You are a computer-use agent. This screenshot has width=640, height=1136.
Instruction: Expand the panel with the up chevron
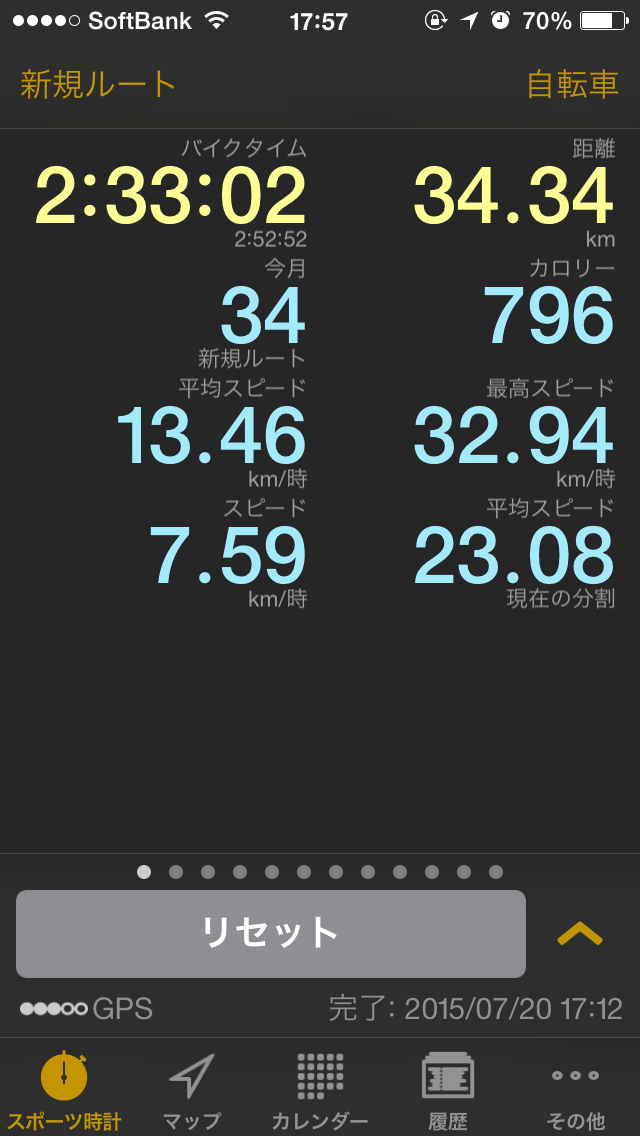pos(580,935)
